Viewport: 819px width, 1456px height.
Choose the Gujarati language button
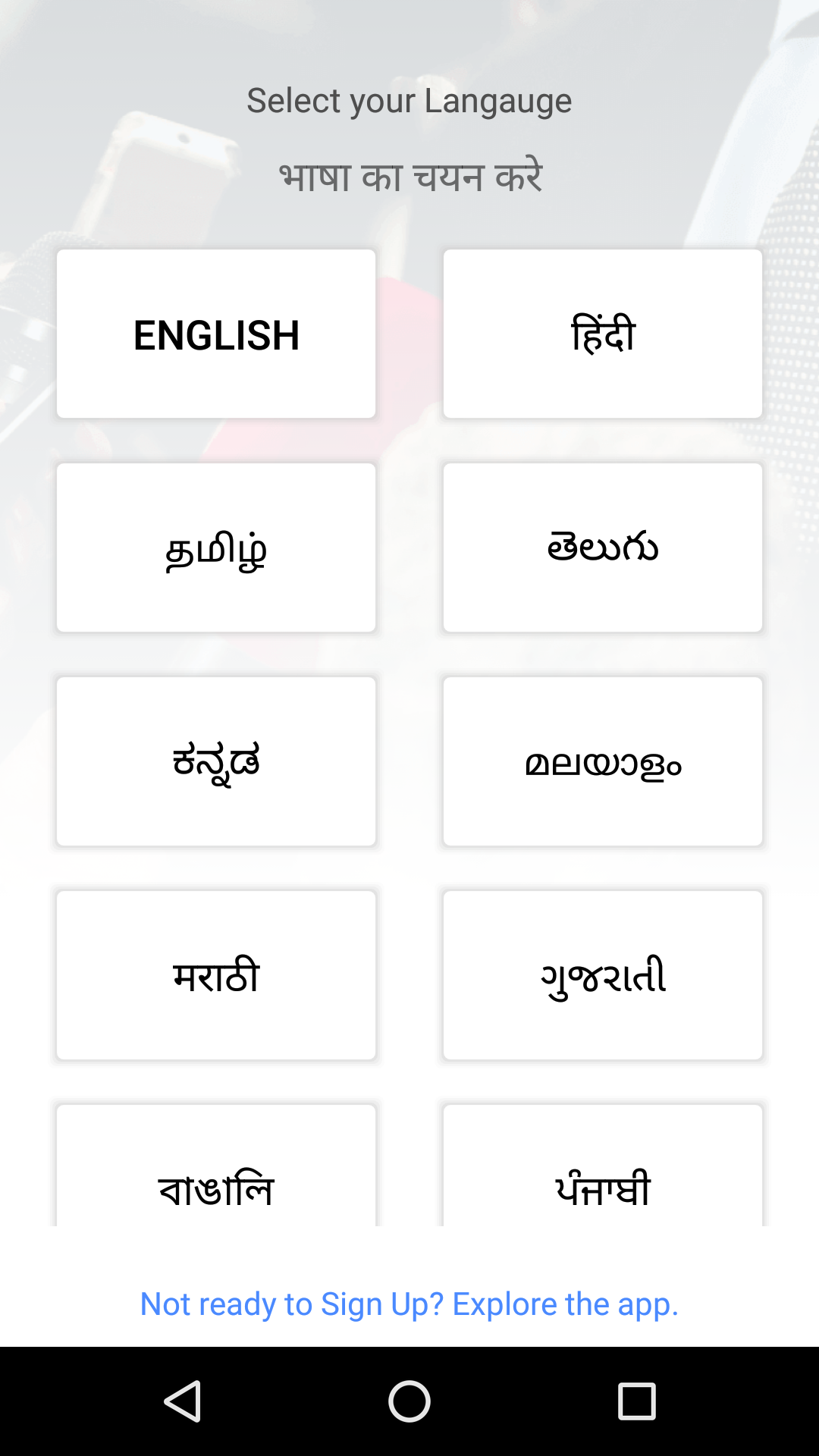(x=603, y=975)
